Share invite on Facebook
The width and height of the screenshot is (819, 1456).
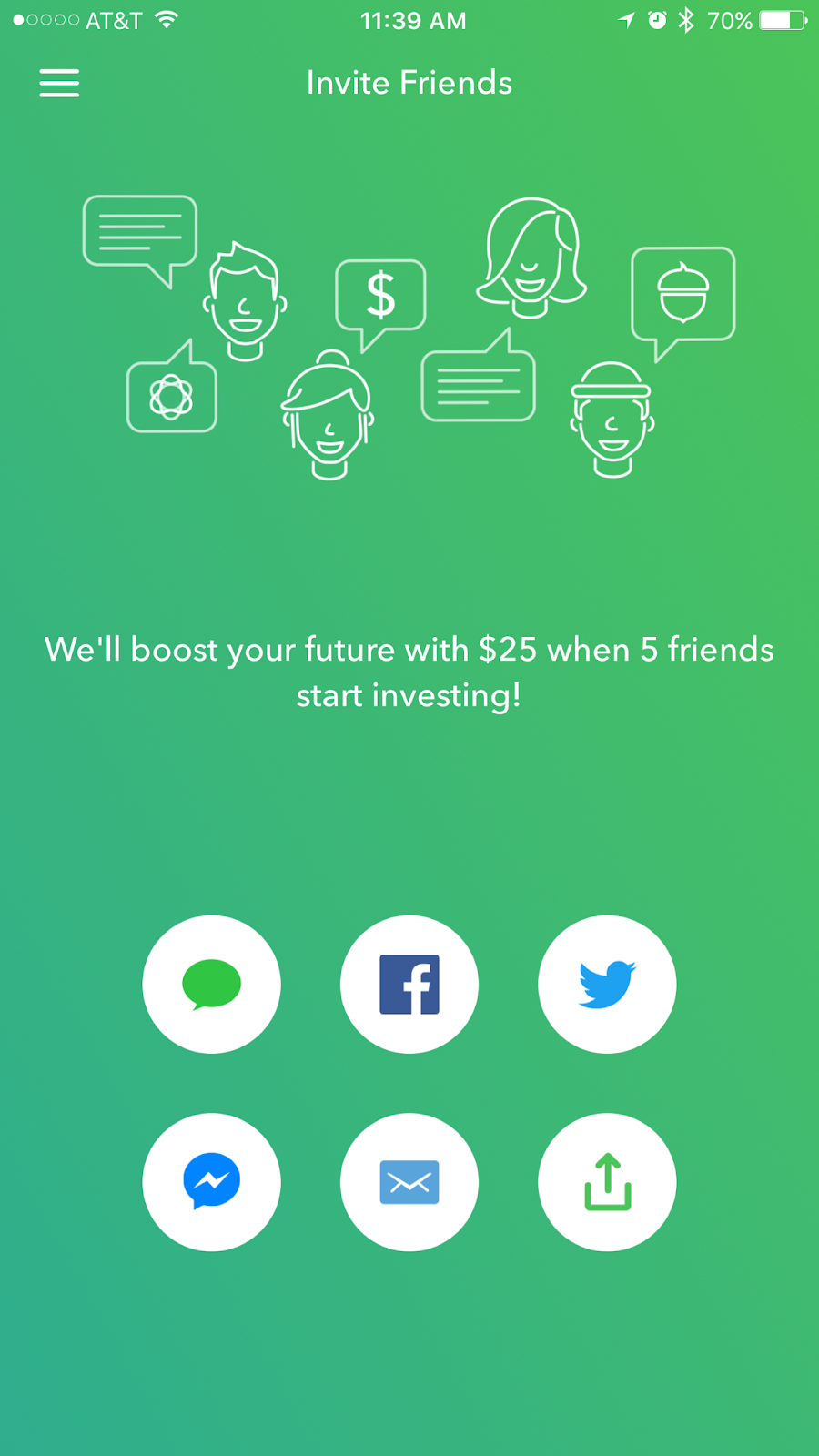pos(409,985)
